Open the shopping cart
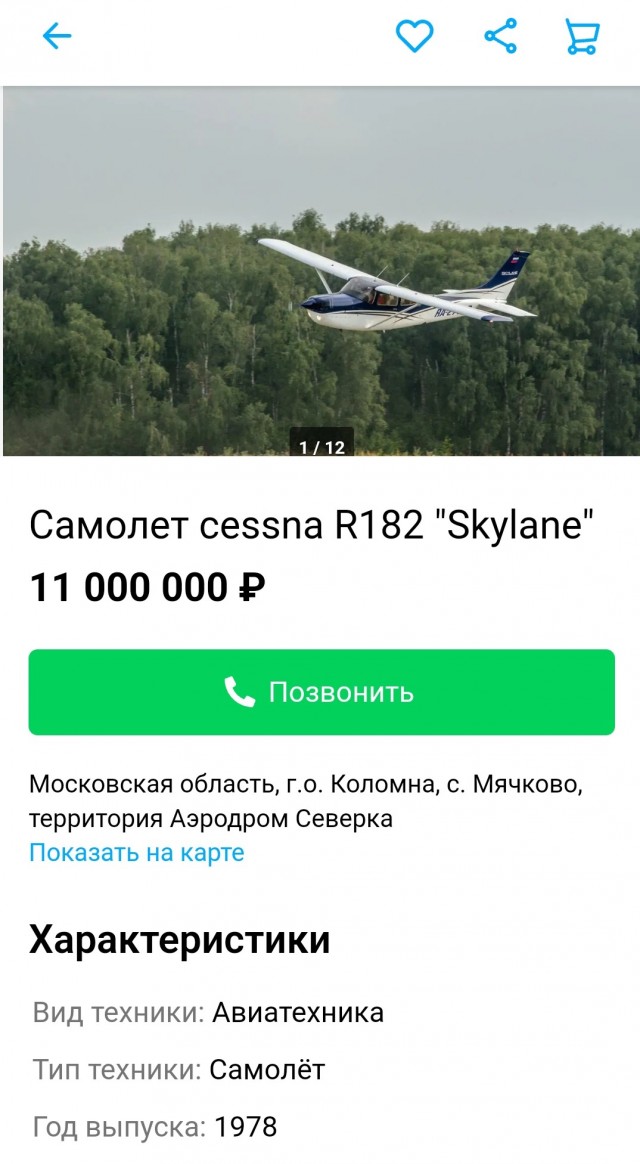This screenshot has width=640, height=1164. point(582,37)
